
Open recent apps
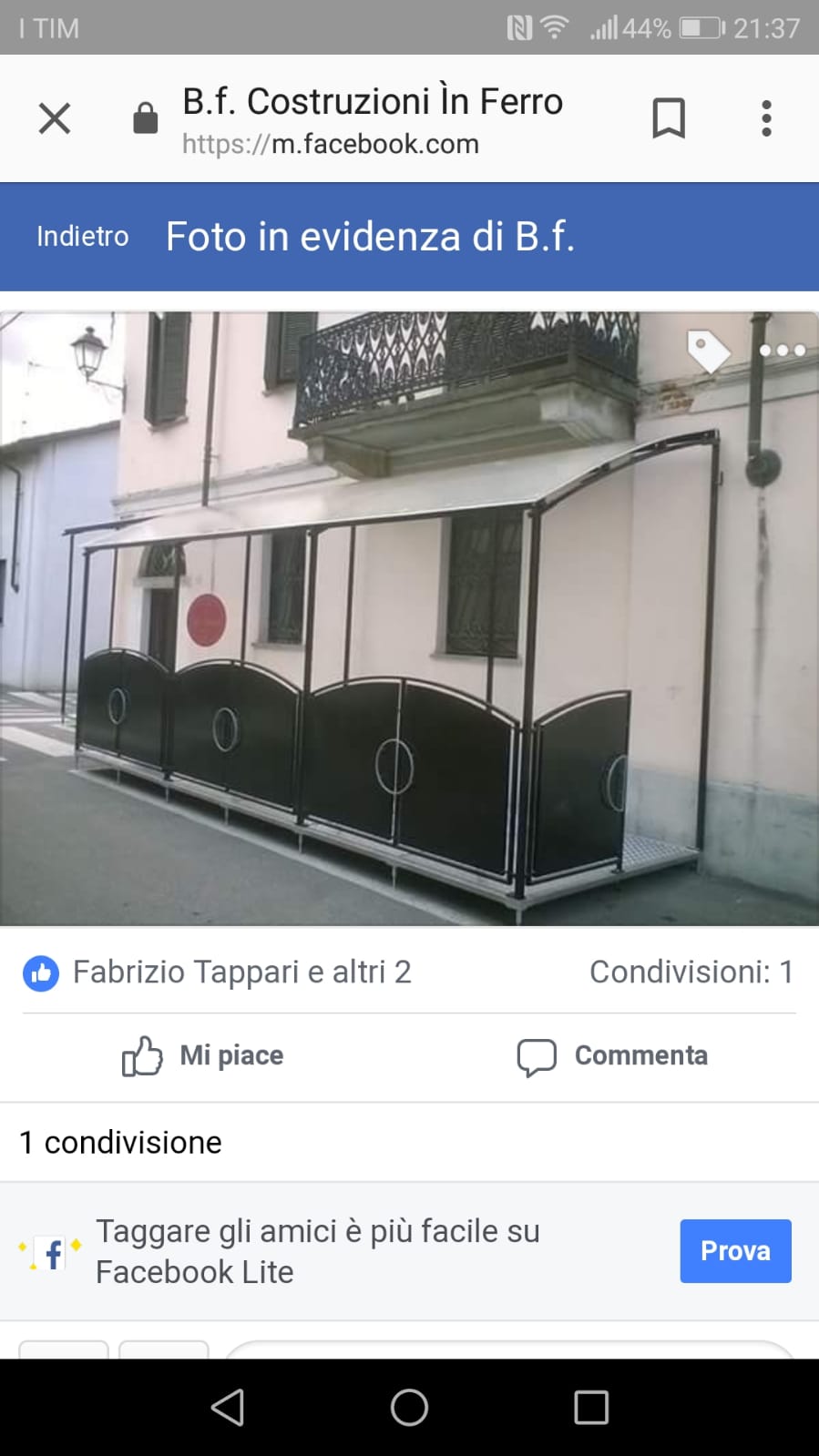(591, 1408)
